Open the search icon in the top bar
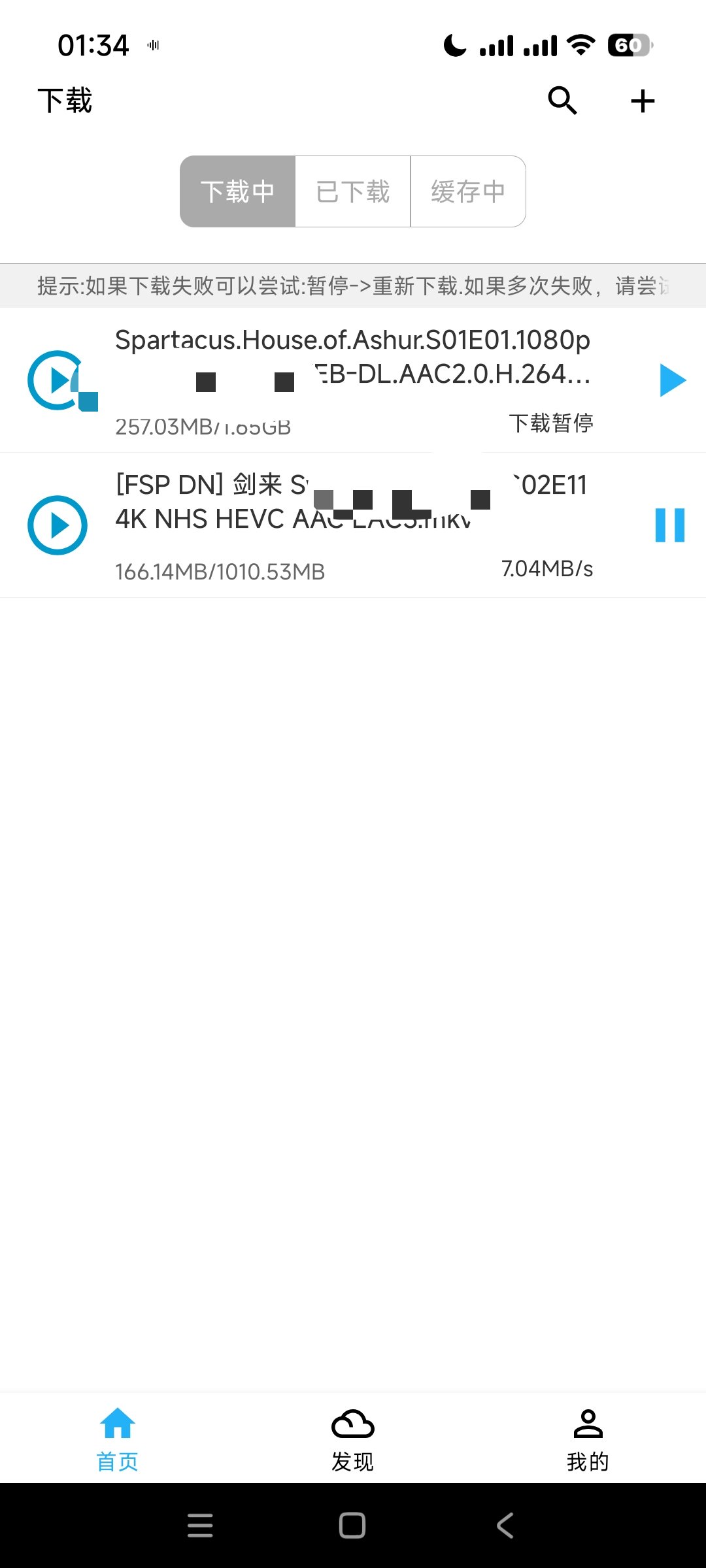 (x=562, y=101)
